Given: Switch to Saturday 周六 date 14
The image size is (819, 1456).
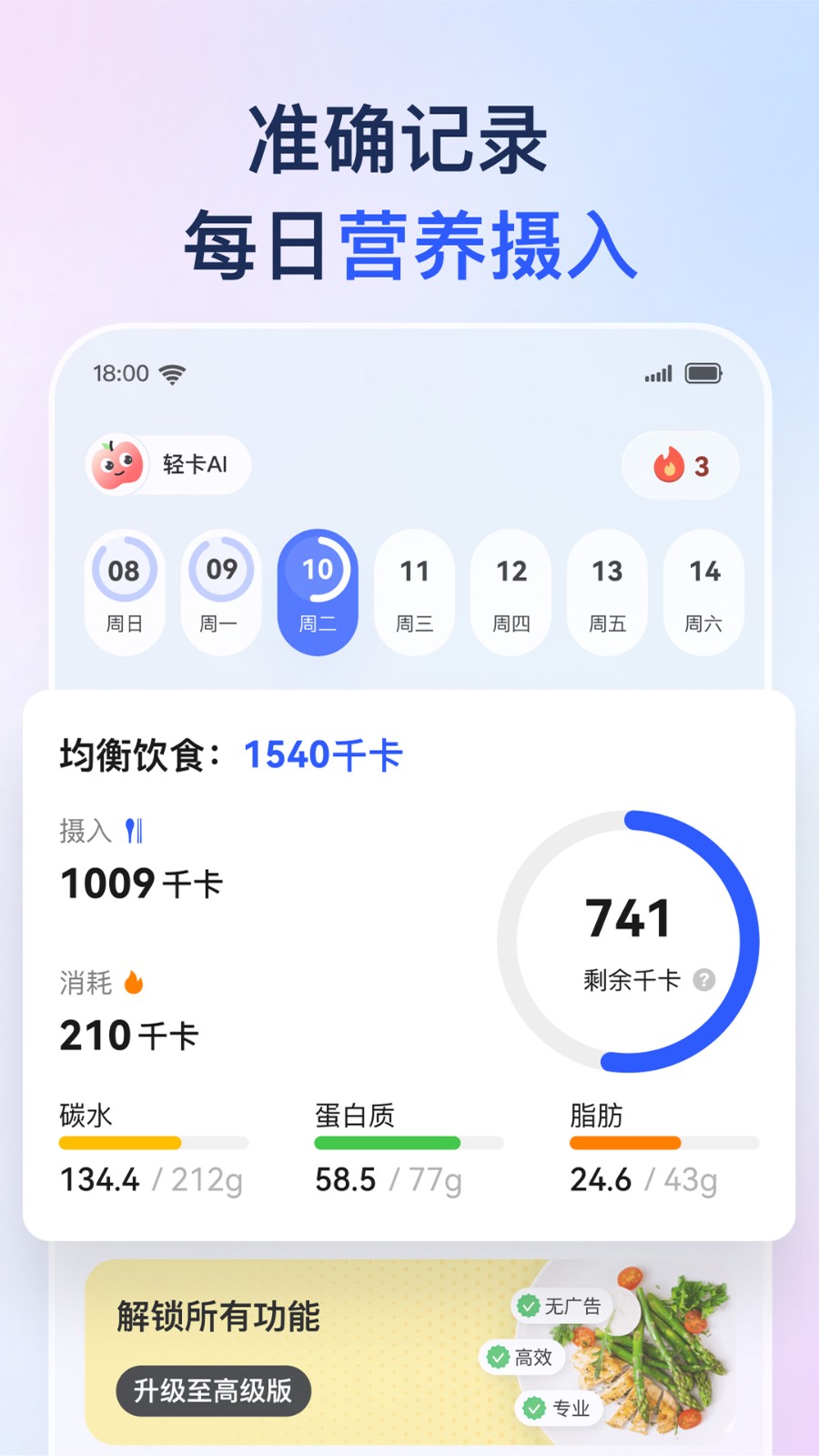Looking at the screenshot, I should tap(703, 591).
